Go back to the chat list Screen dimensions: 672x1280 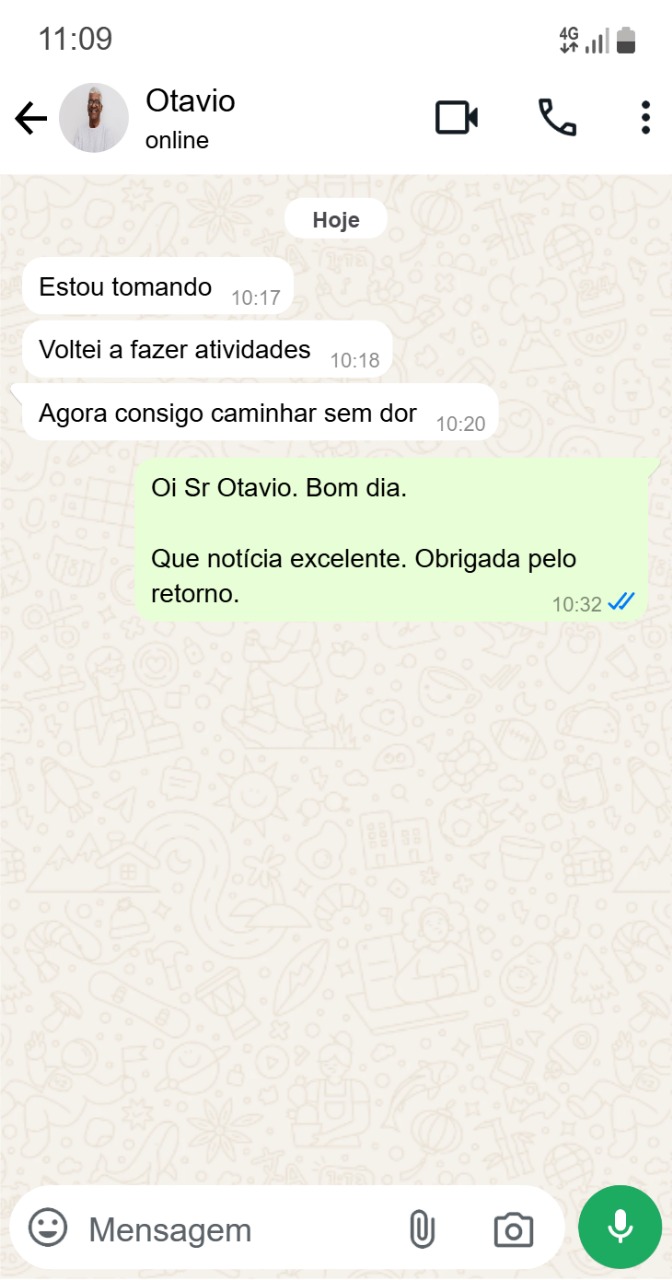click(x=30, y=119)
